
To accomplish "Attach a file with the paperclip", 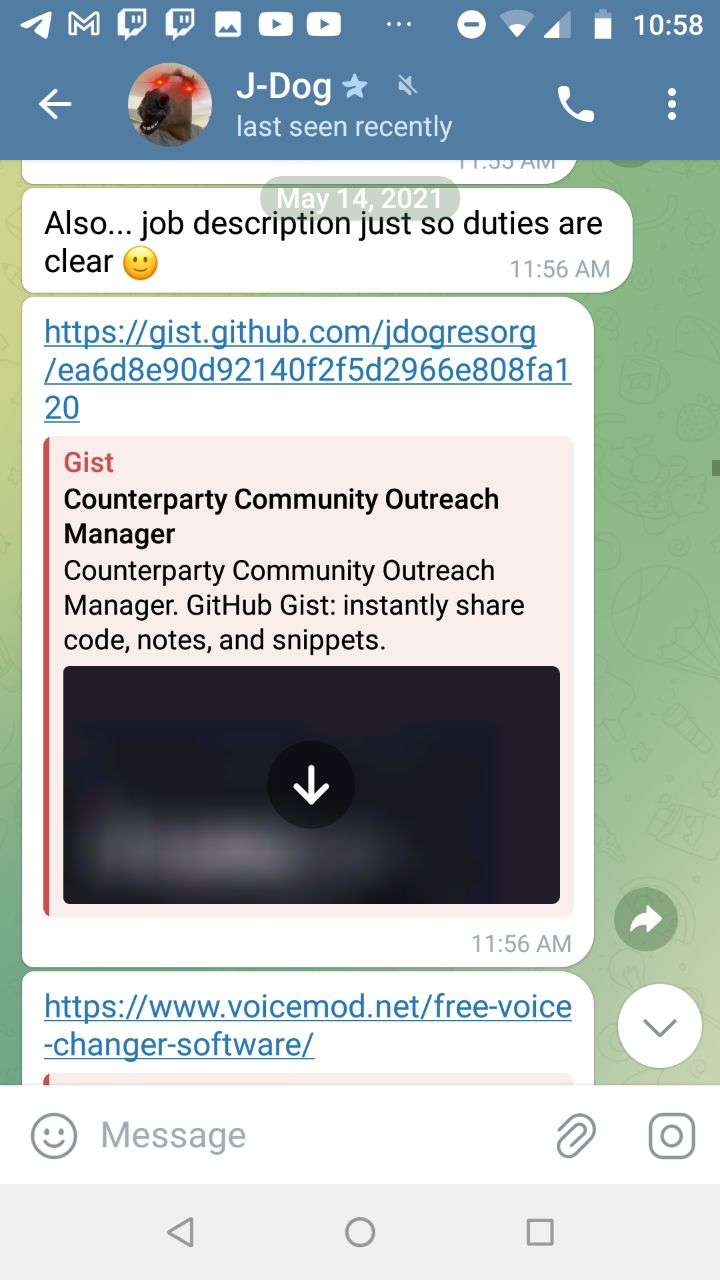I will click(x=576, y=1135).
